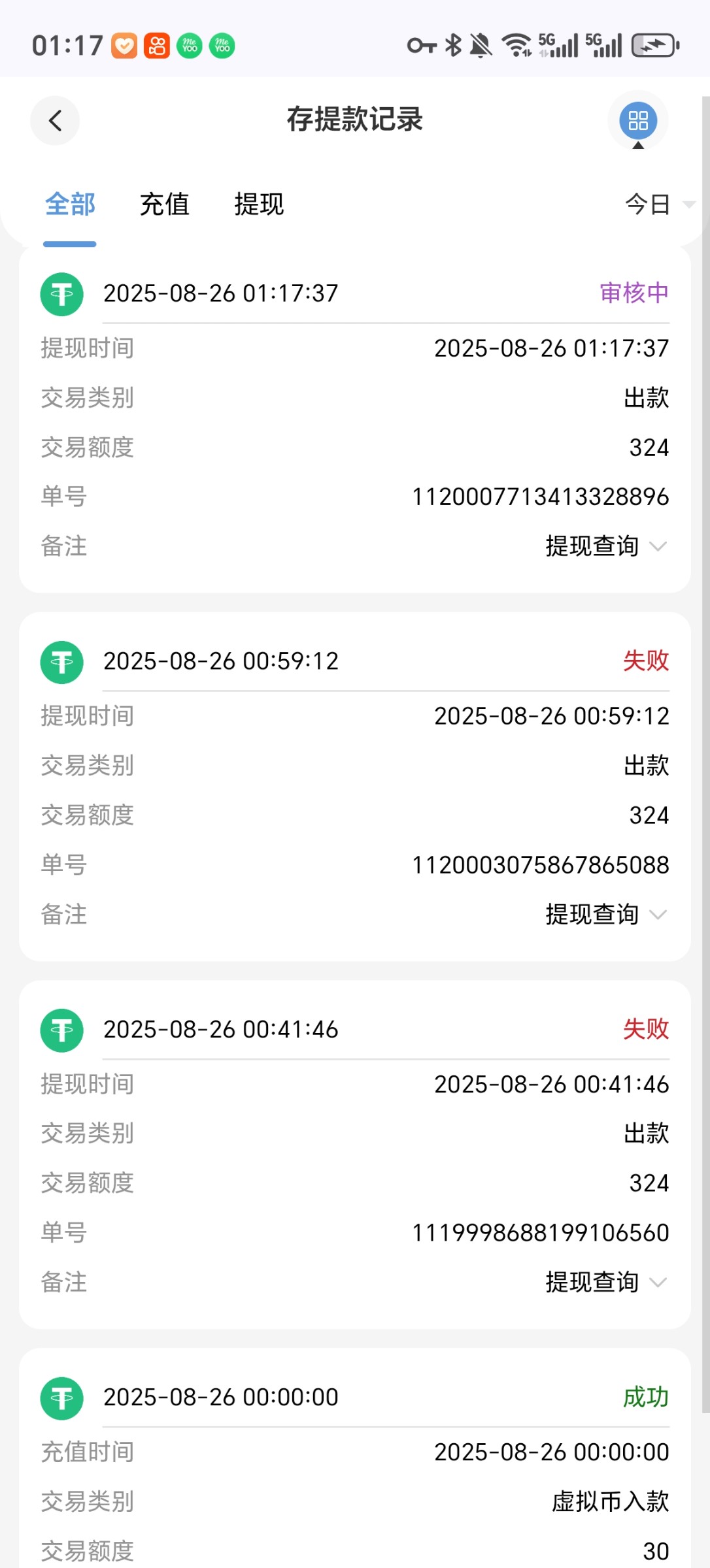Image resolution: width=710 pixels, height=1568 pixels.
Task: Select the 审核中 status on the top record
Action: click(633, 293)
